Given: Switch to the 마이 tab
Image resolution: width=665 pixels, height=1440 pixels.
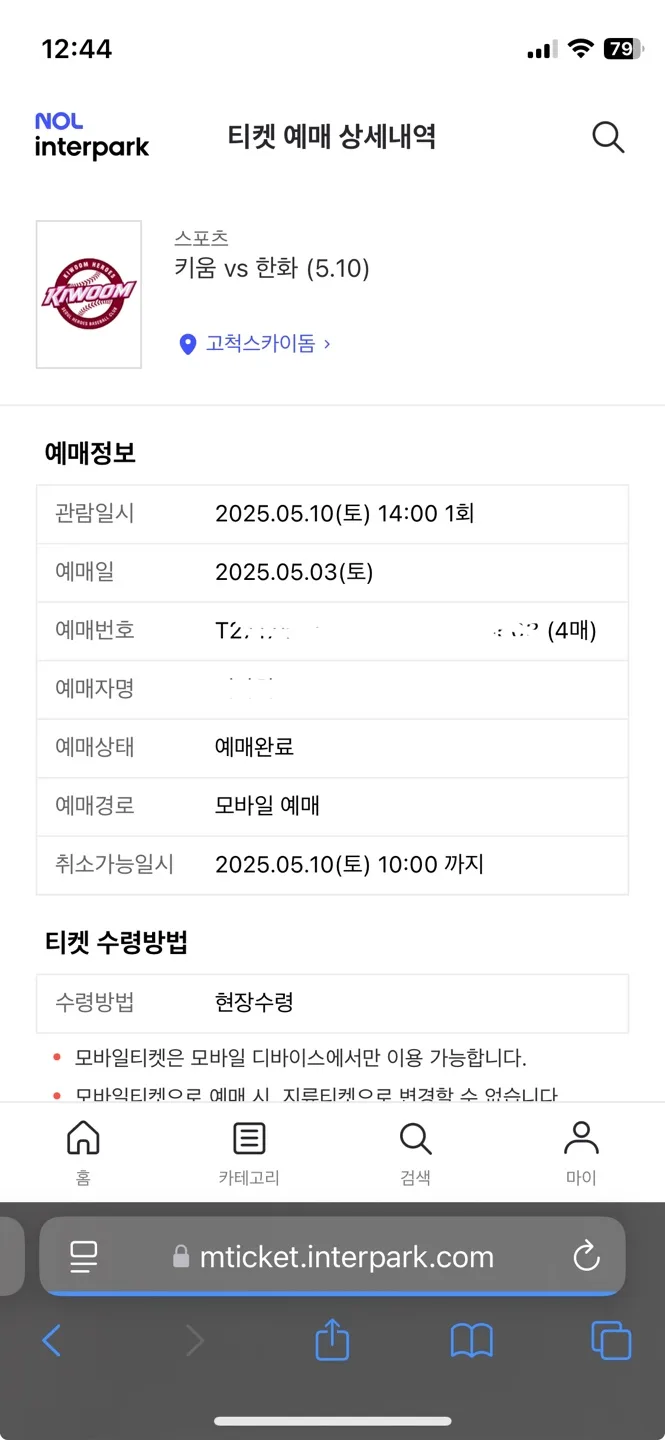Looking at the screenshot, I should pos(581,1151).
